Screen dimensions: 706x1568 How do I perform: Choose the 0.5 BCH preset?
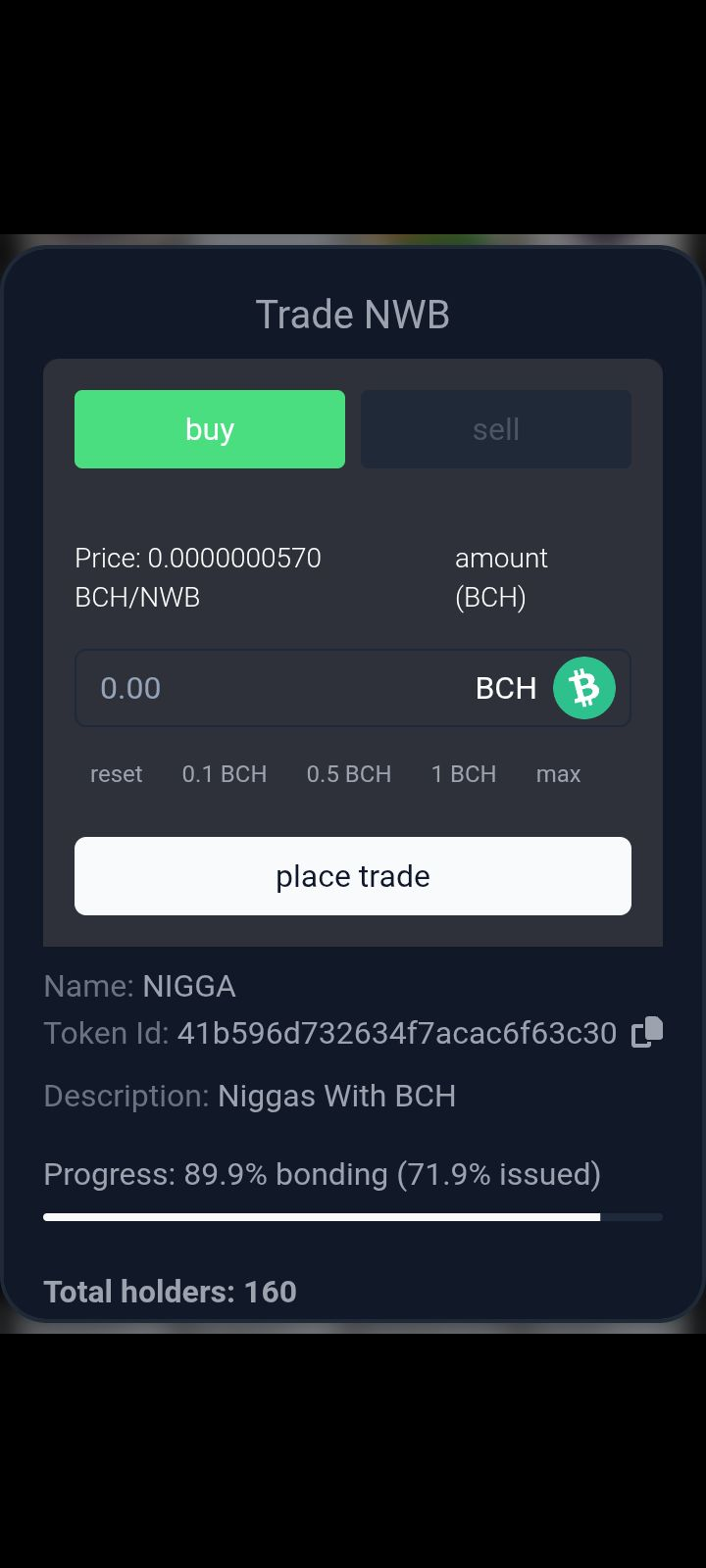pyautogui.click(x=349, y=774)
